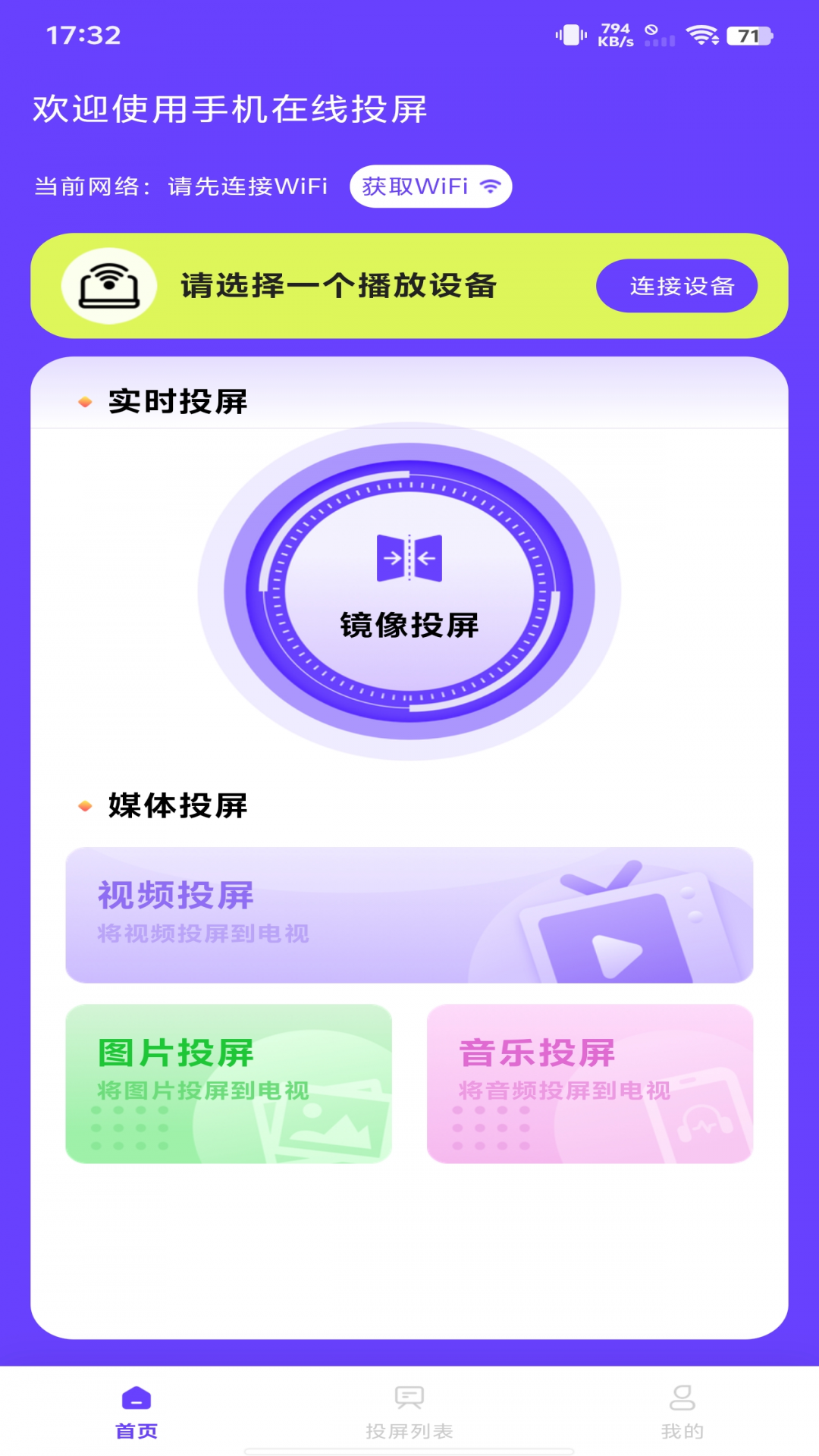
Task: Switch to the 投屏列表 tab
Action: click(409, 1412)
